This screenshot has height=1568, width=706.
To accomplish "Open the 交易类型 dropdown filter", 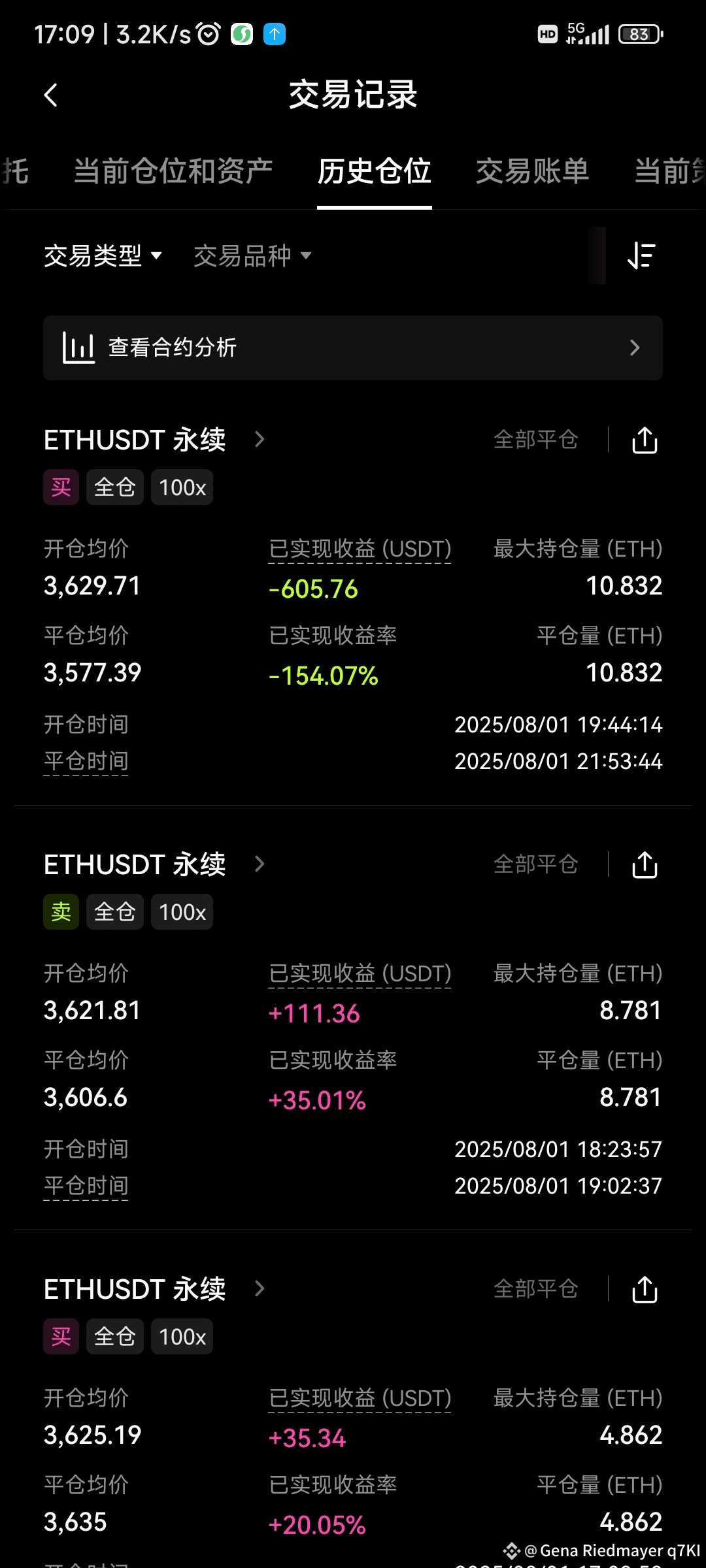I will pyautogui.click(x=103, y=255).
